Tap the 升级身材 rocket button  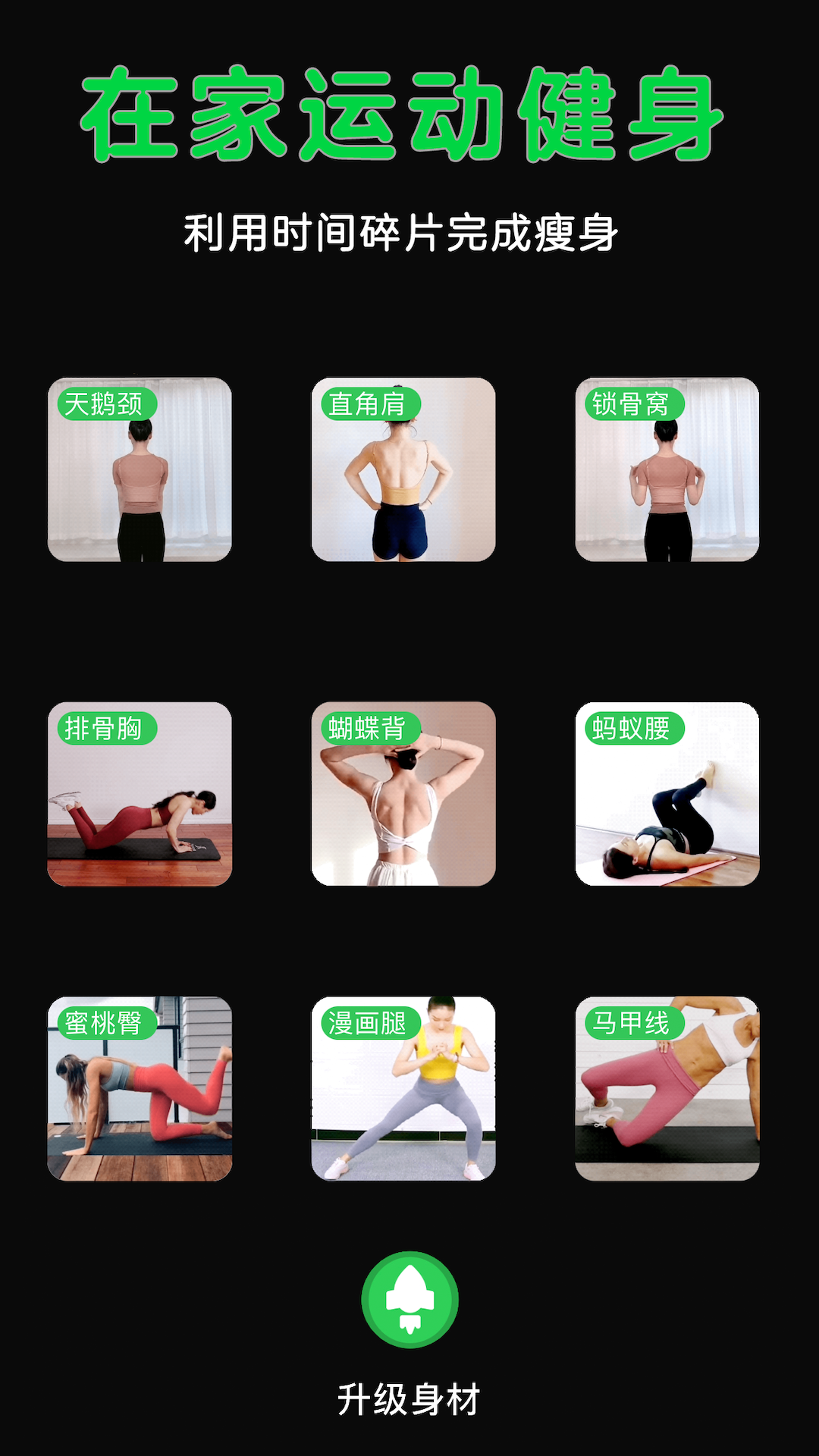(409, 1299)
